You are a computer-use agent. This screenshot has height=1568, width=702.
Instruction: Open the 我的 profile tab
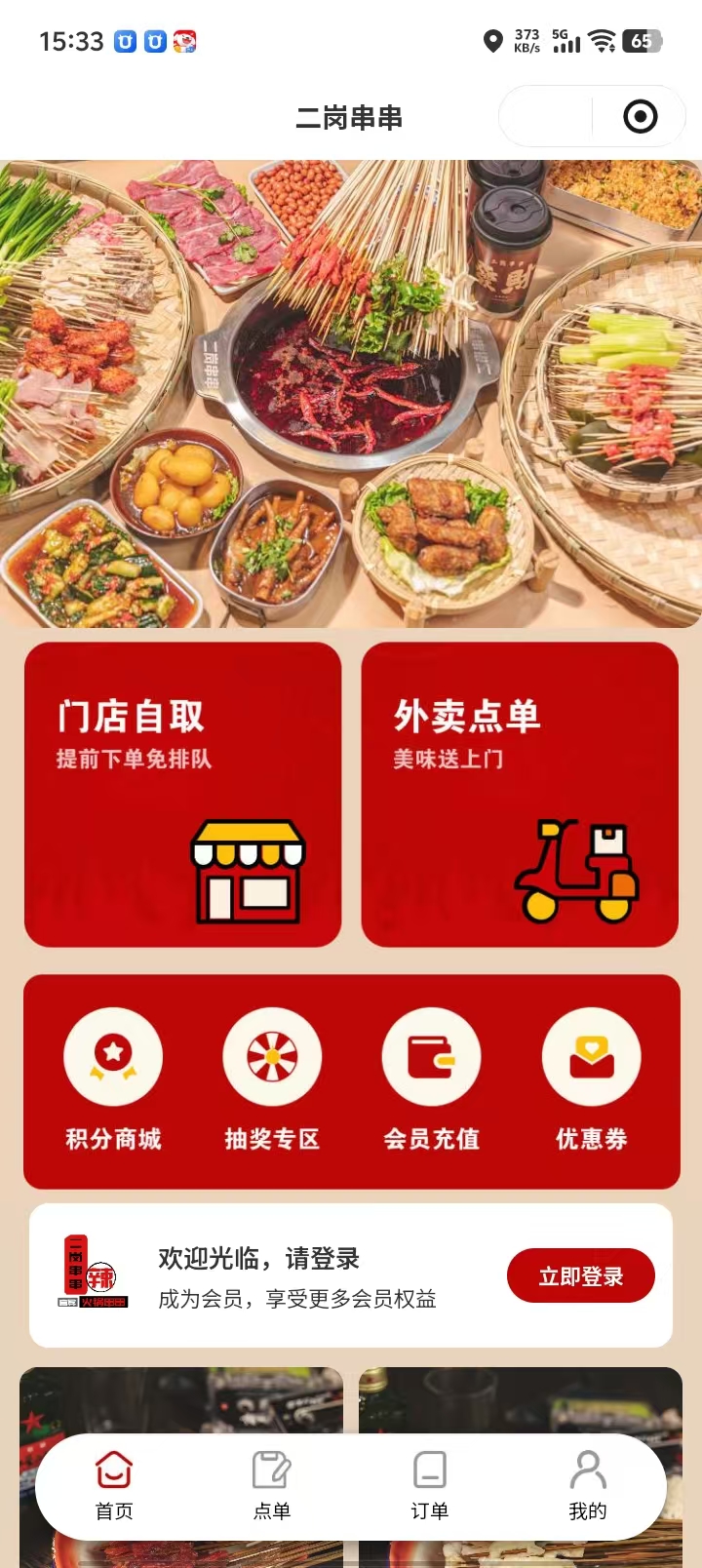click(587, 1485)
